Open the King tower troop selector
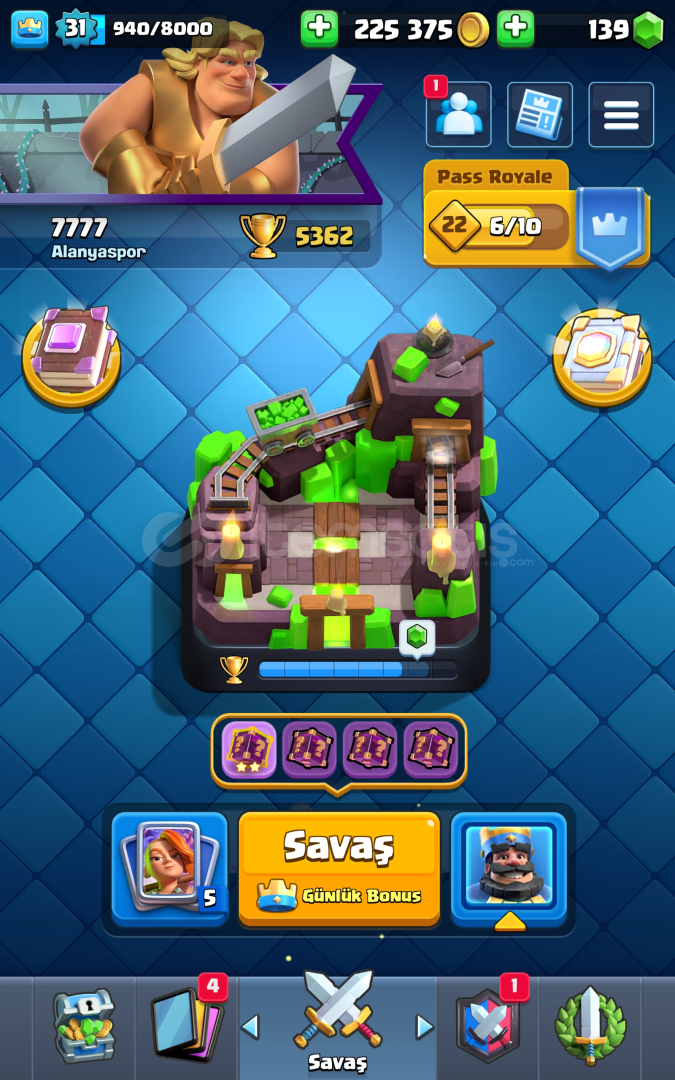 (x=508, y=868)
